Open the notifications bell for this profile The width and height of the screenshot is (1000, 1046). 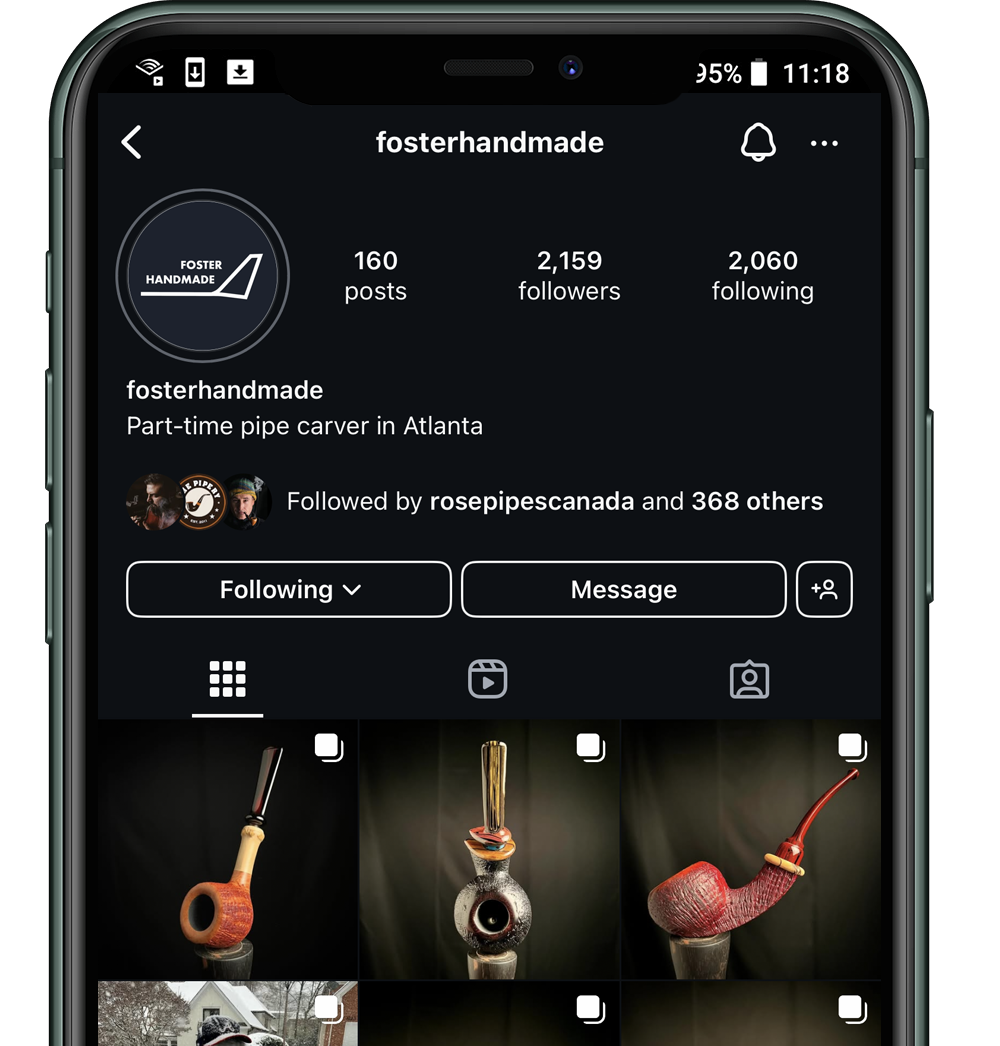coord(758,143)
